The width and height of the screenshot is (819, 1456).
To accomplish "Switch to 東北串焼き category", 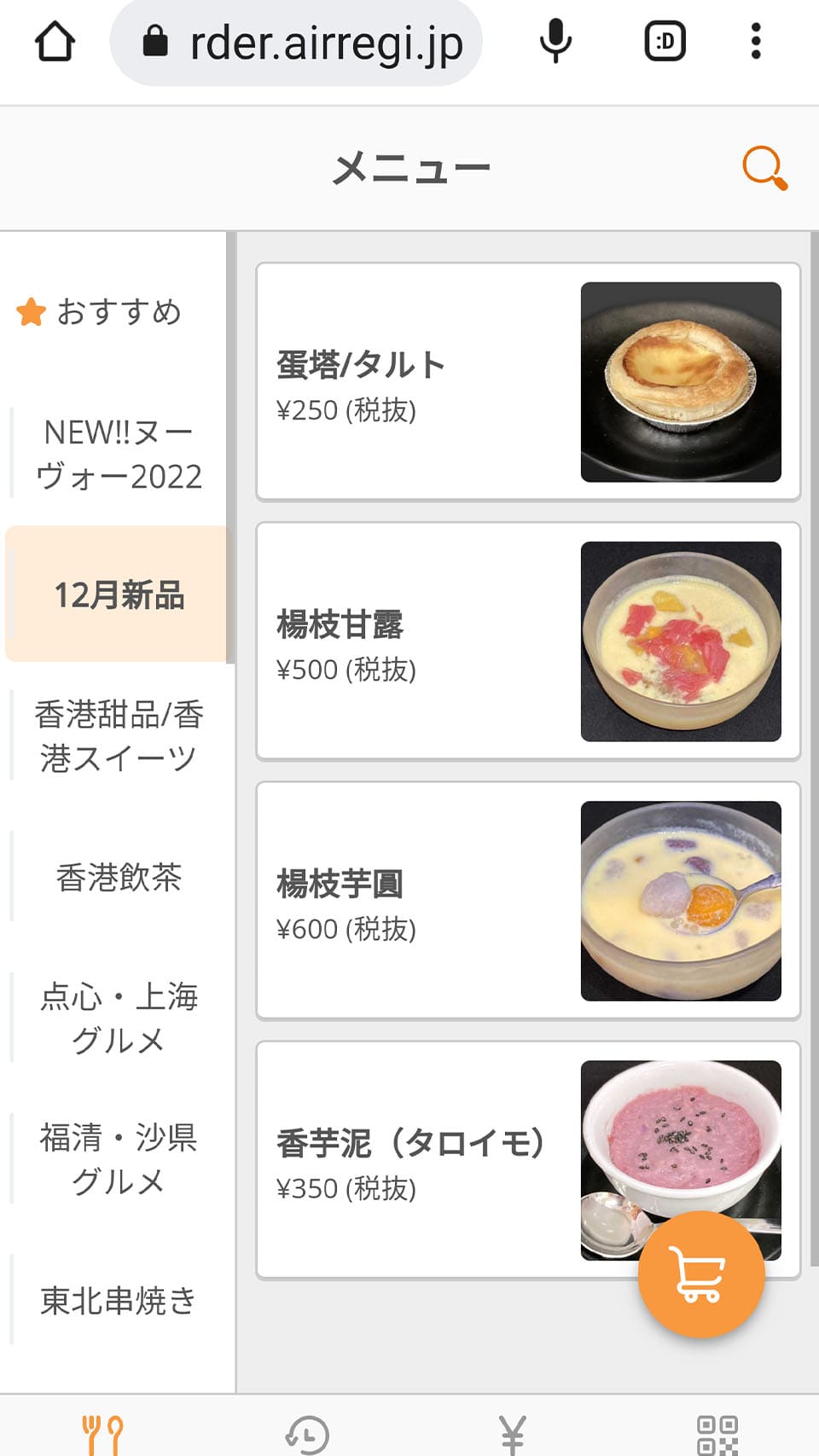I will [118, 1300].
